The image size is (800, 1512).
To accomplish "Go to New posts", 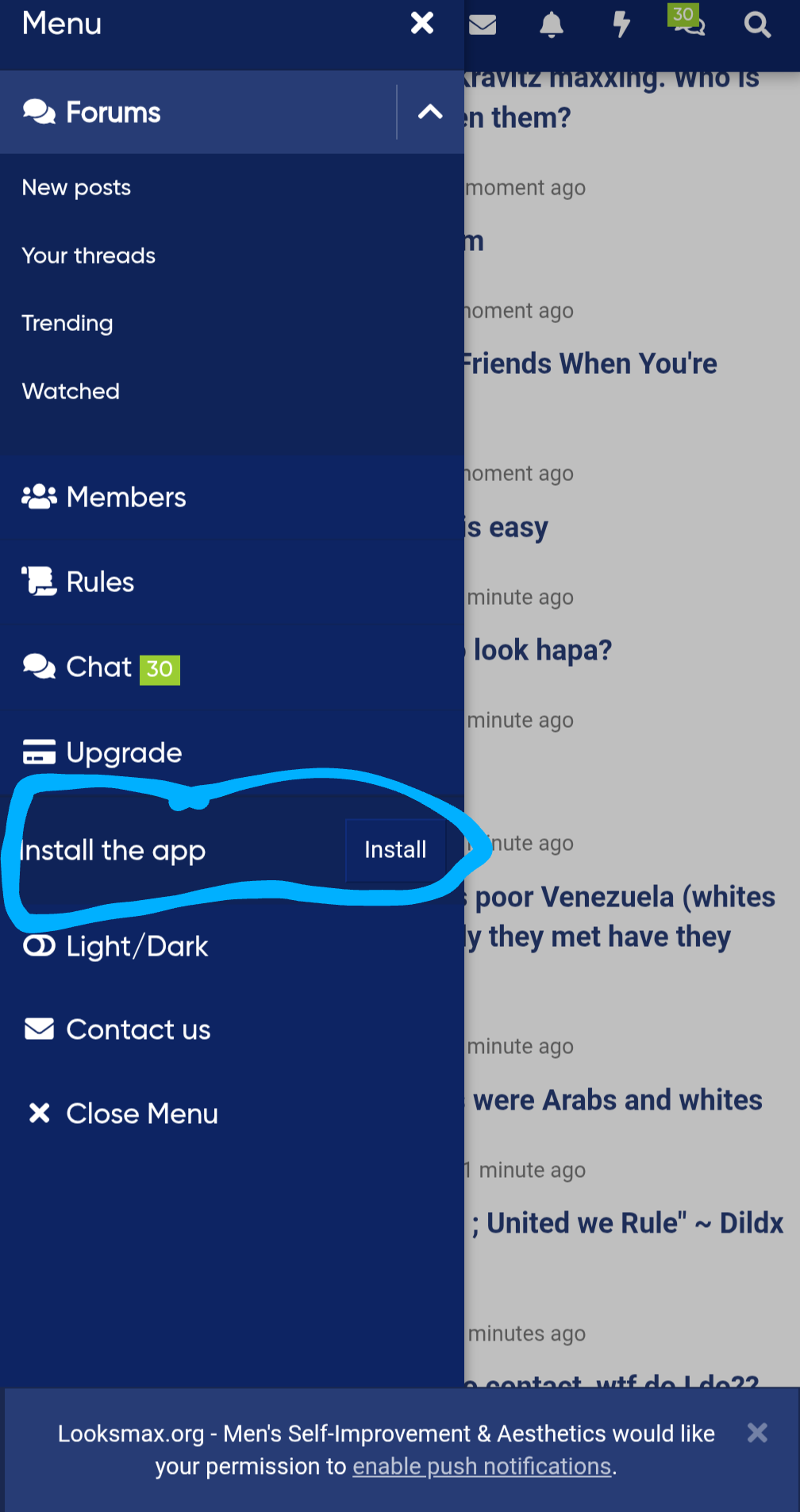I will point(76,187).
